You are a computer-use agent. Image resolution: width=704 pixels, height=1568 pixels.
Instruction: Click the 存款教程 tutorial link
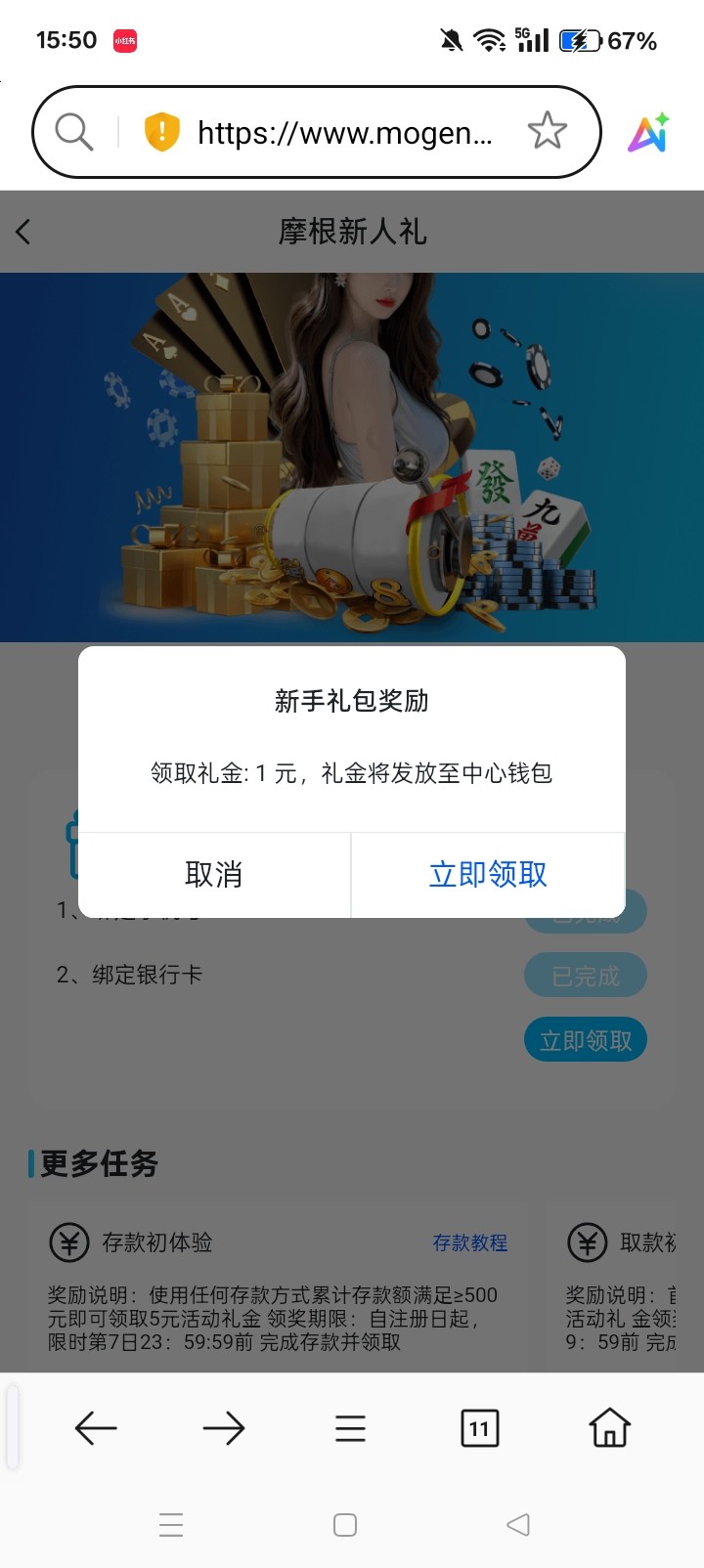click(x=471, y=1242)
